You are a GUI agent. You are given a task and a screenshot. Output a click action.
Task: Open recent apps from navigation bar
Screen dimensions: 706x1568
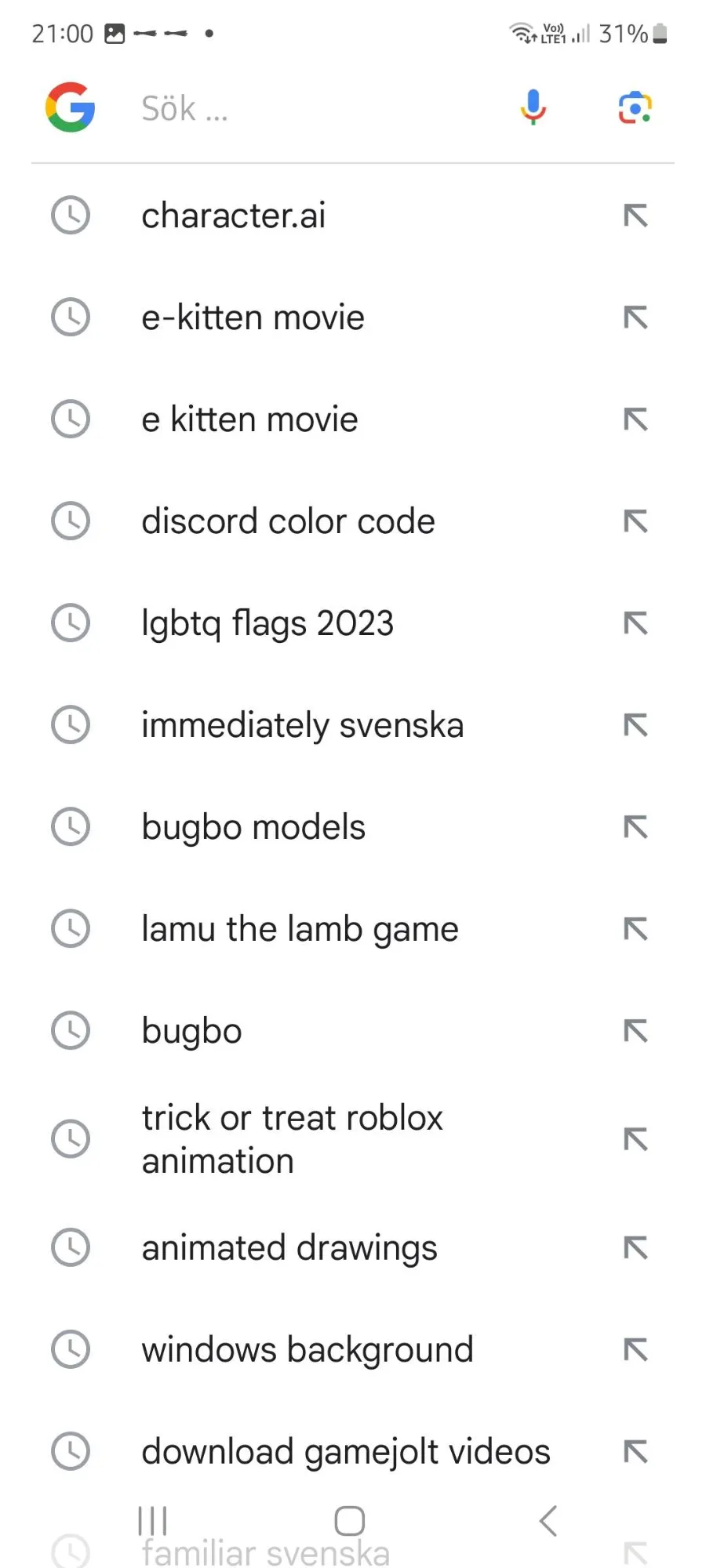click(x=153, y=1521)
